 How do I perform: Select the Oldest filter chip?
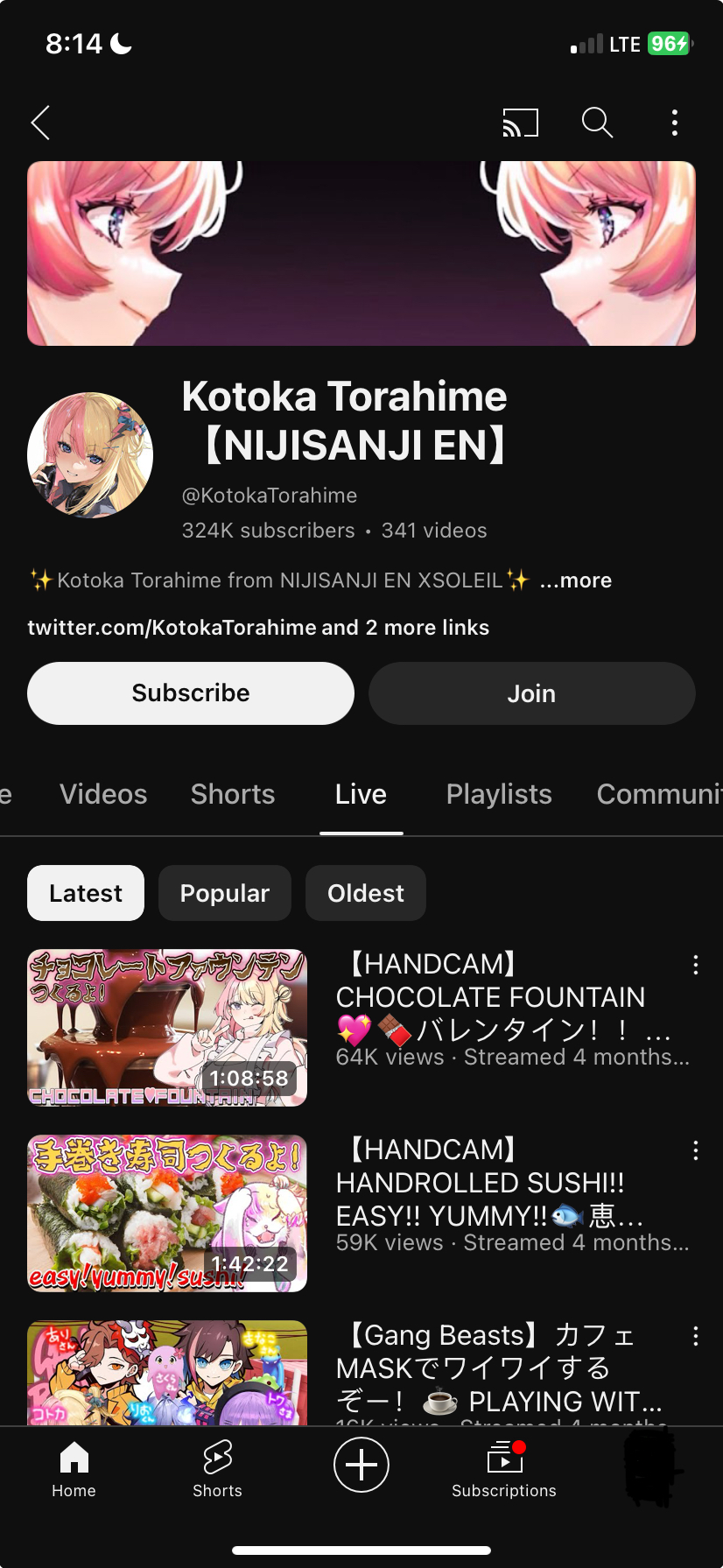(366, 893)
